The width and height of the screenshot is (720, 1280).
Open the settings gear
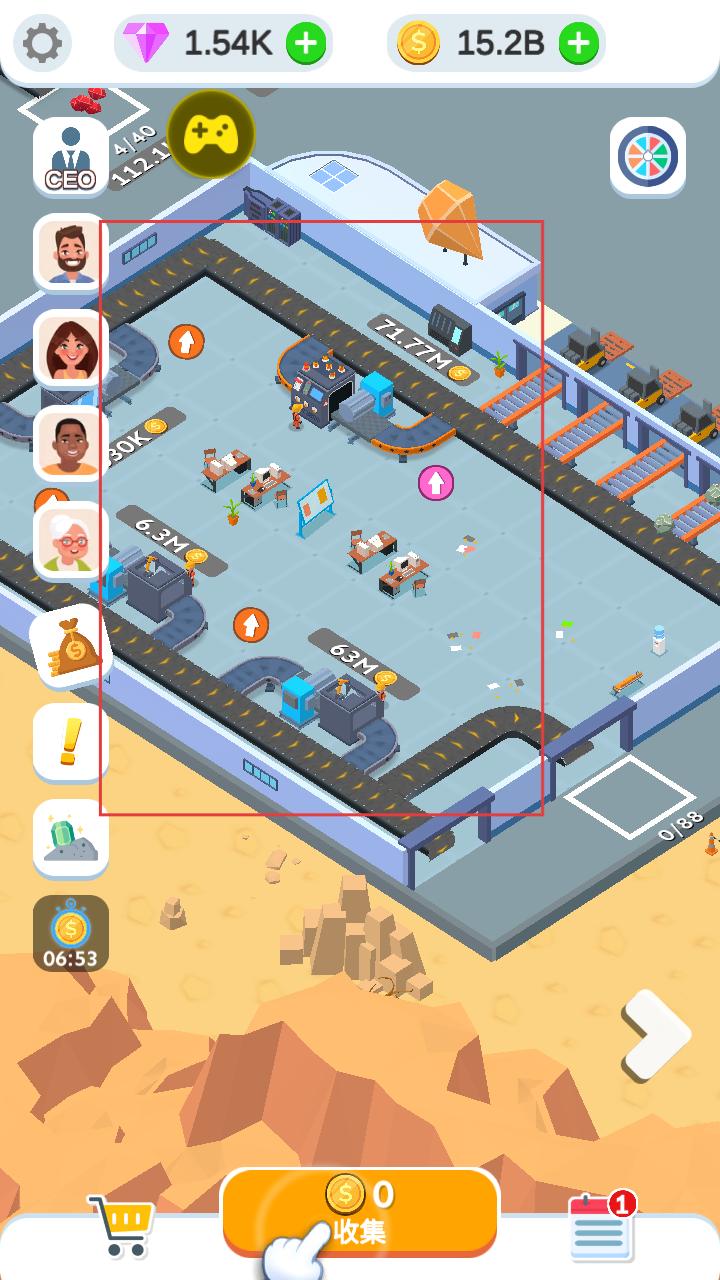click(x=43, y=43)
